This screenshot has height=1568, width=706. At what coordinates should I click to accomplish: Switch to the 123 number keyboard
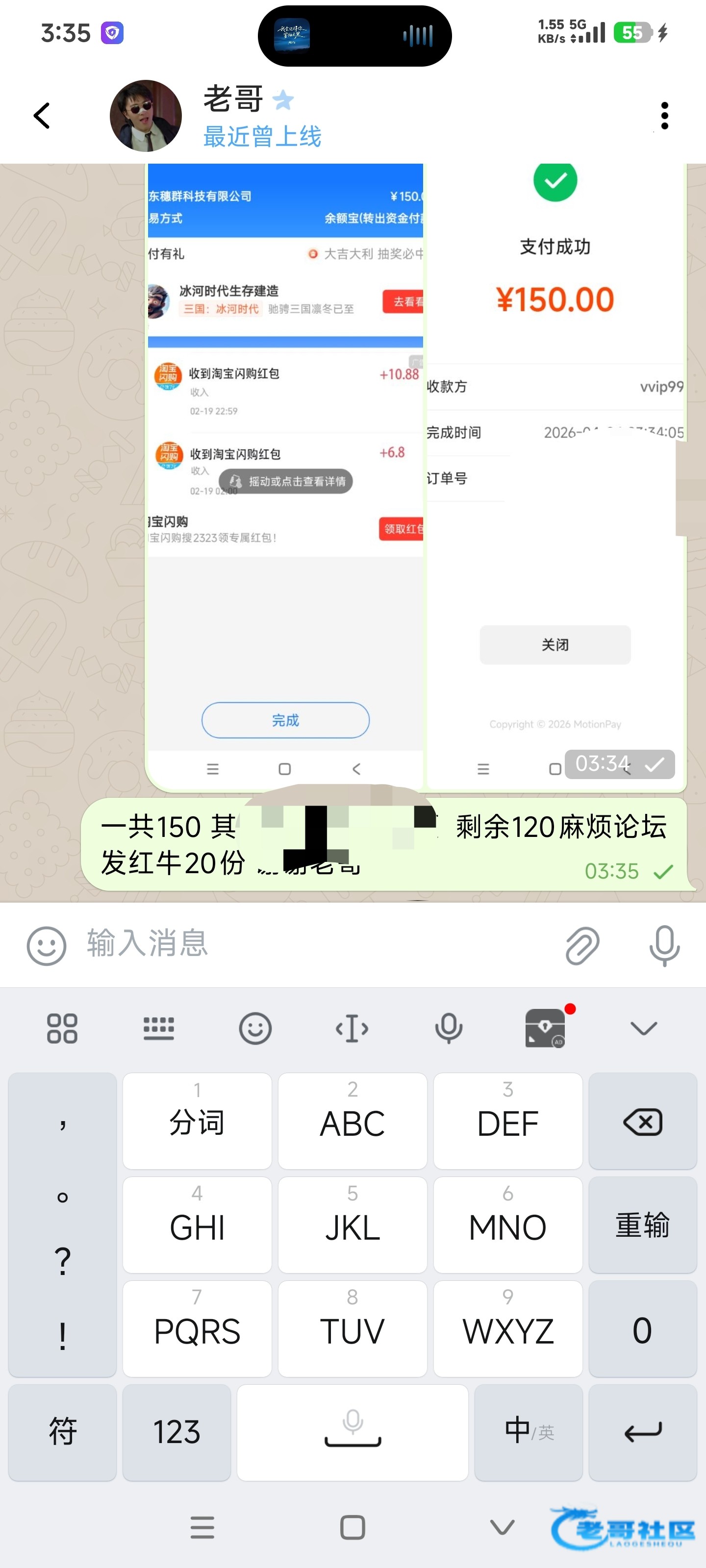click(x=176, y=1432)
